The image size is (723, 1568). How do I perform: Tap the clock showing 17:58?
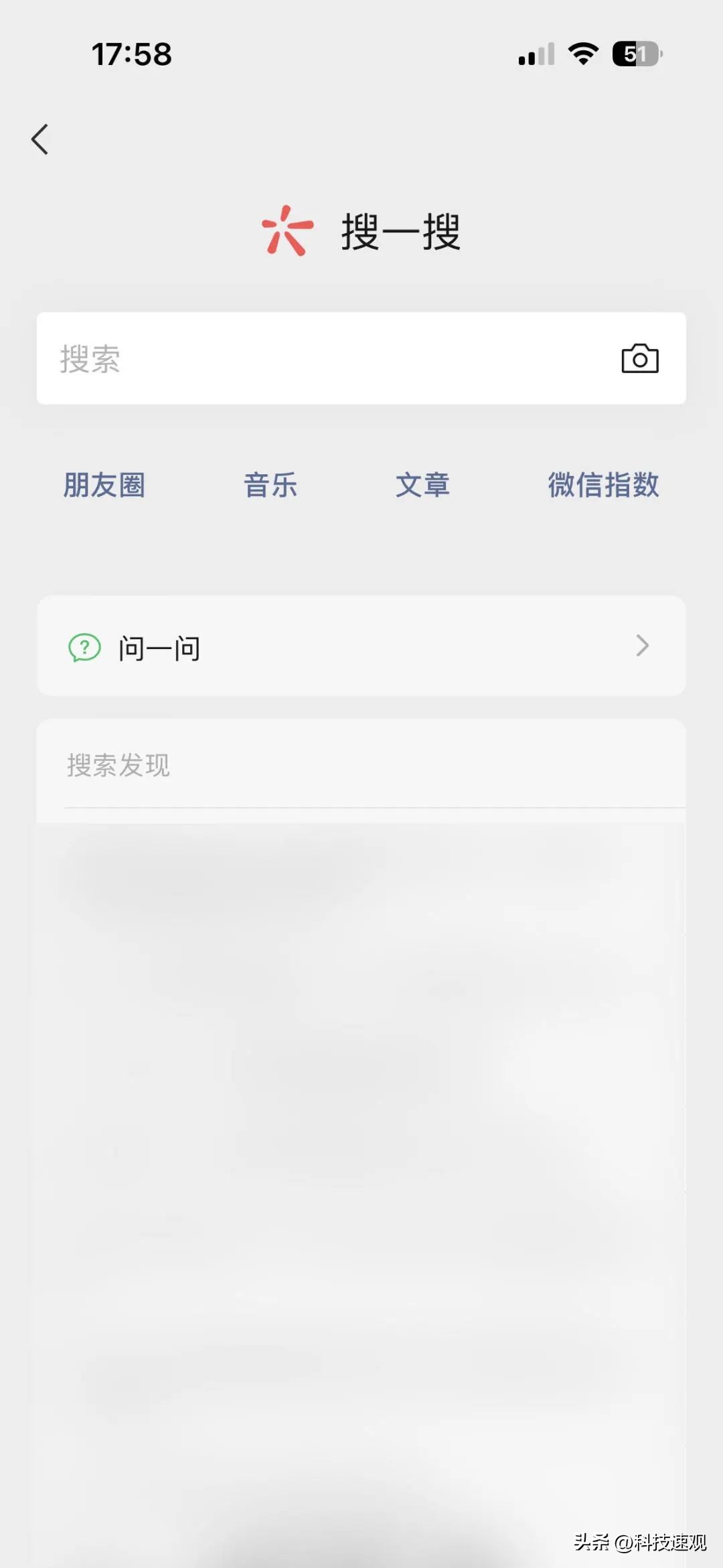coord(131,55)
